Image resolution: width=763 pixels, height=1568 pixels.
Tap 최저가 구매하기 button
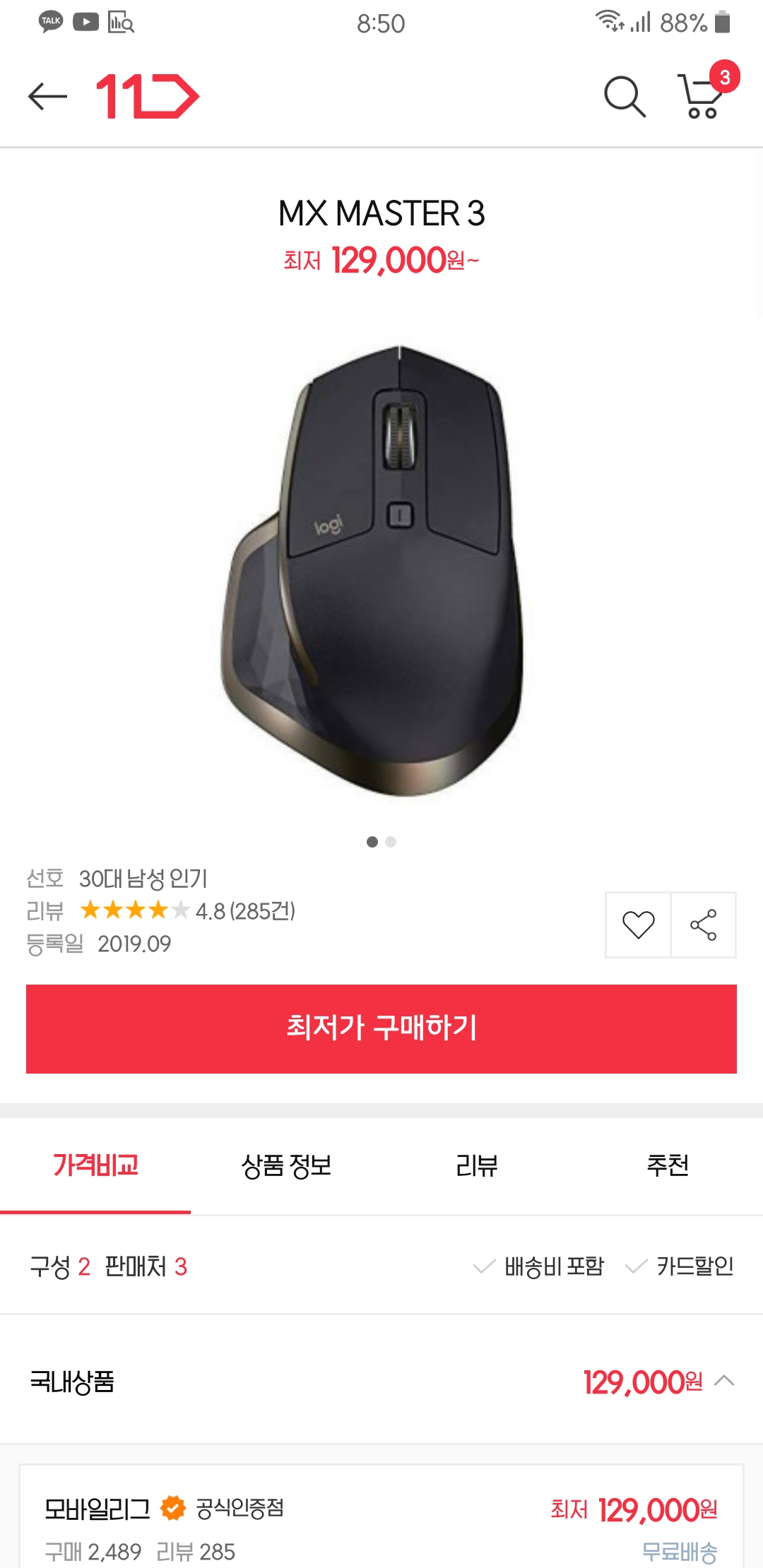(x=381, y=1028)
